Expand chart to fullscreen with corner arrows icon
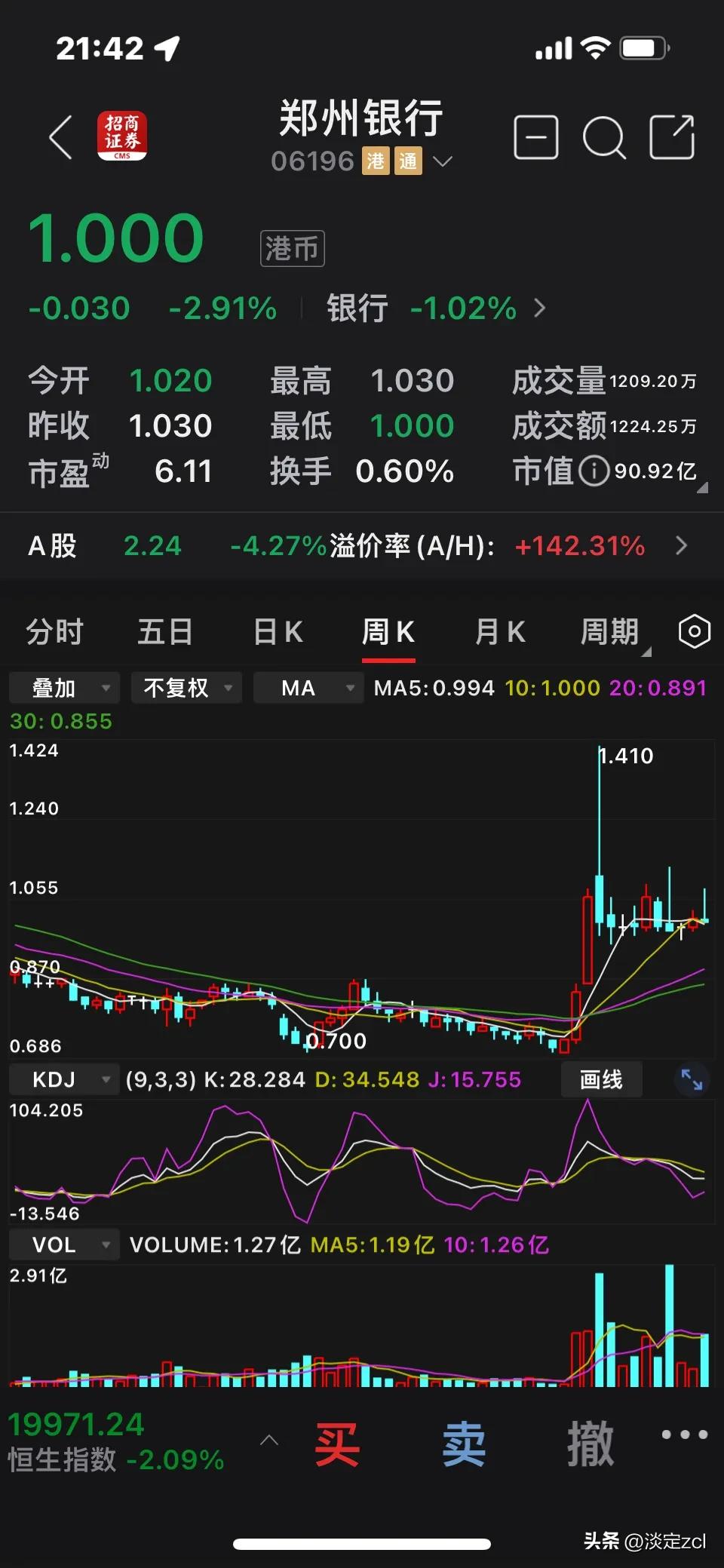 [691, 1079]
